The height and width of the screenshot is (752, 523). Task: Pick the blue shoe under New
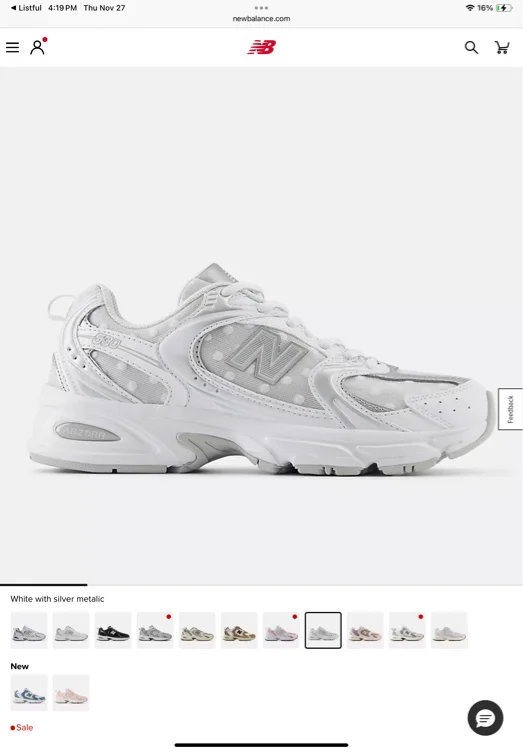pos(29,693)
